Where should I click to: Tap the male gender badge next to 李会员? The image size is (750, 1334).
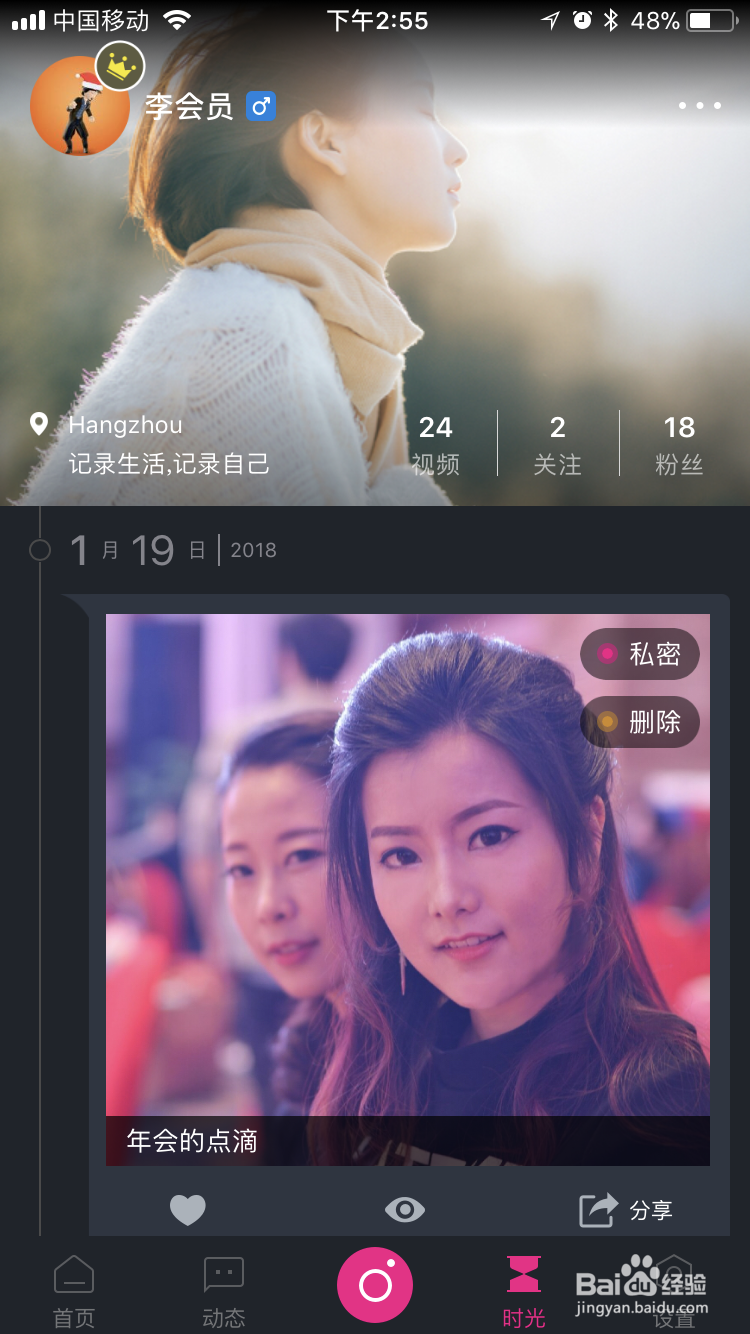(261, 106)
